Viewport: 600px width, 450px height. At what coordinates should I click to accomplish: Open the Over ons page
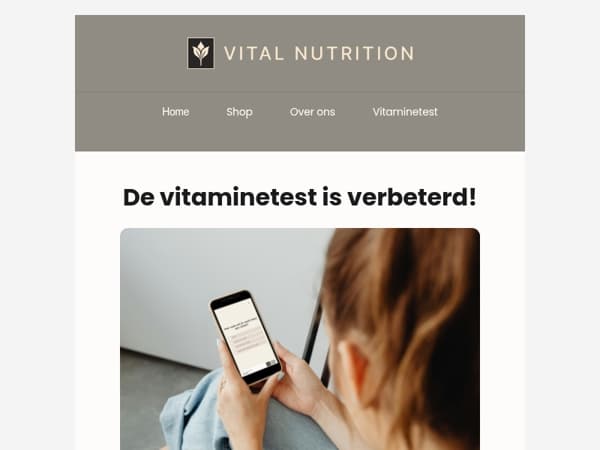(x=312, y=112)
